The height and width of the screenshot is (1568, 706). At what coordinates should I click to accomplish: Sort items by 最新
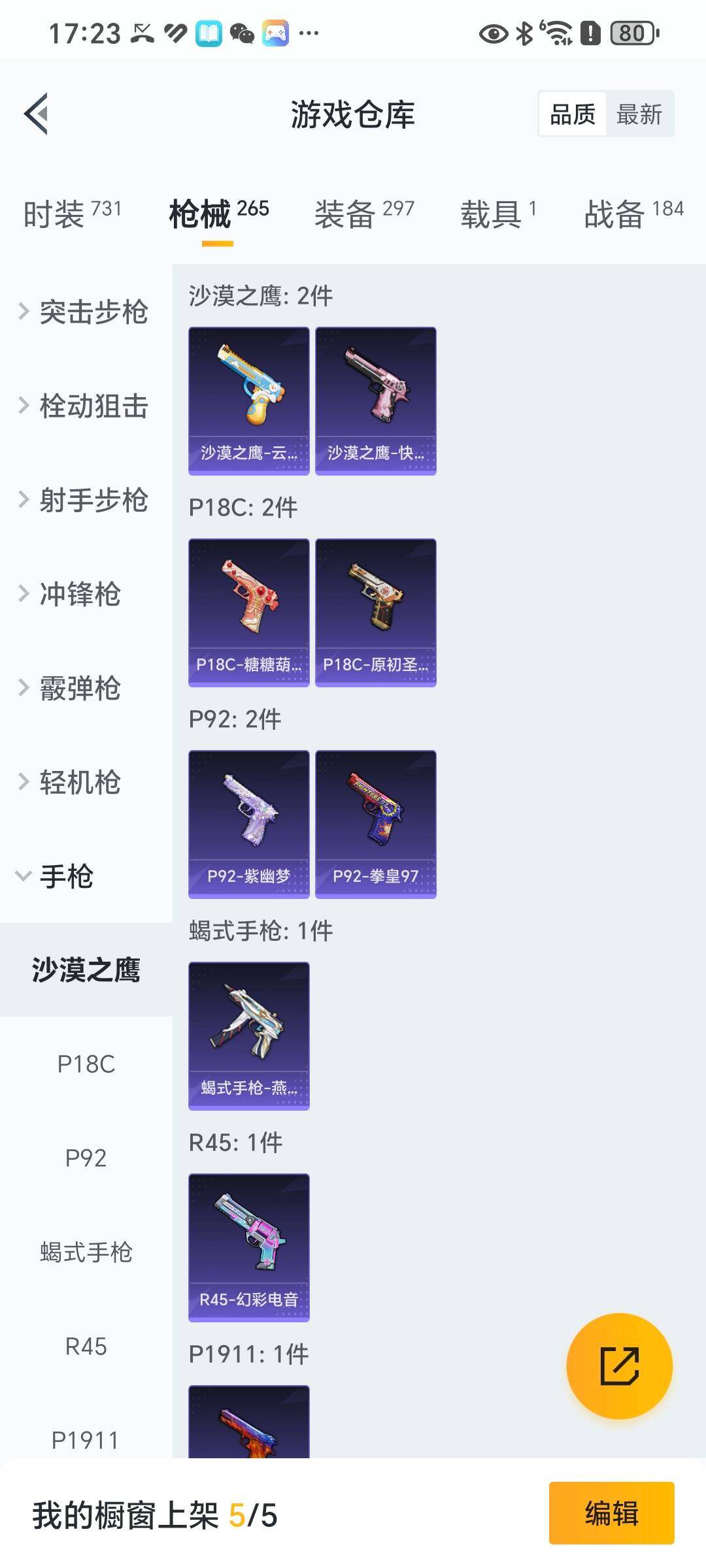[x=639, y=114]
